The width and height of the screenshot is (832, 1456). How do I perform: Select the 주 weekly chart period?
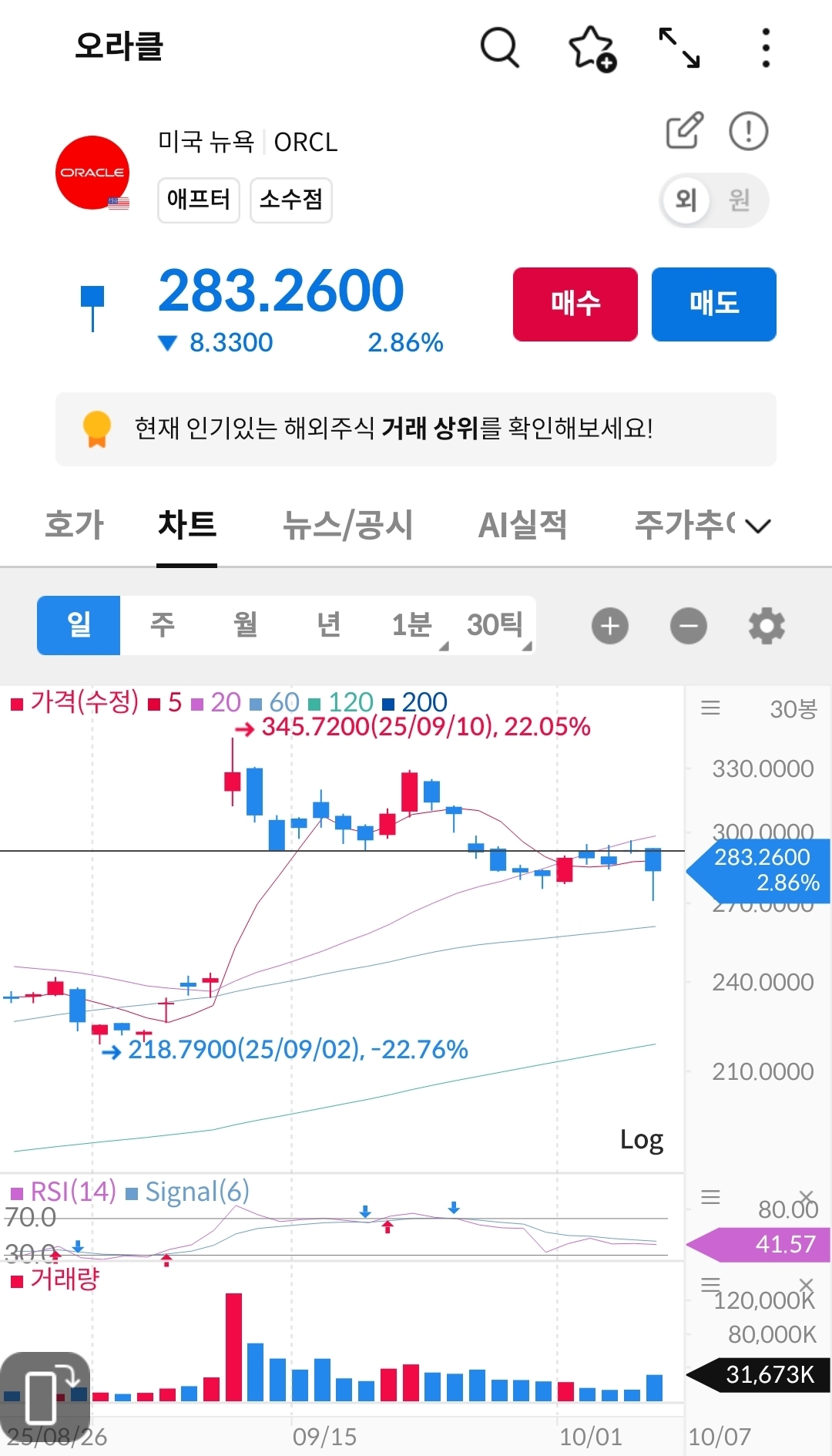[x=162, y=625]
